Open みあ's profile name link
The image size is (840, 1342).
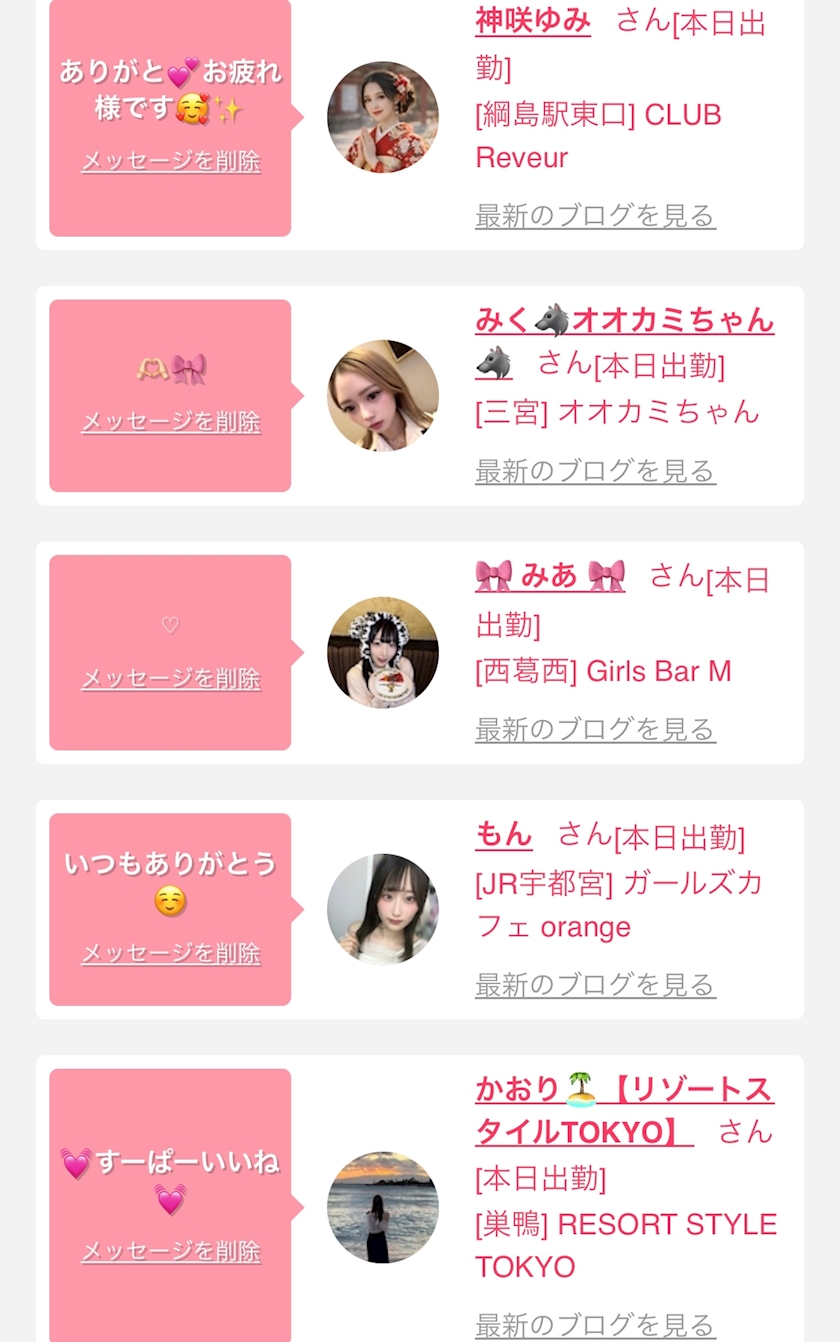(x=550, y=575)
